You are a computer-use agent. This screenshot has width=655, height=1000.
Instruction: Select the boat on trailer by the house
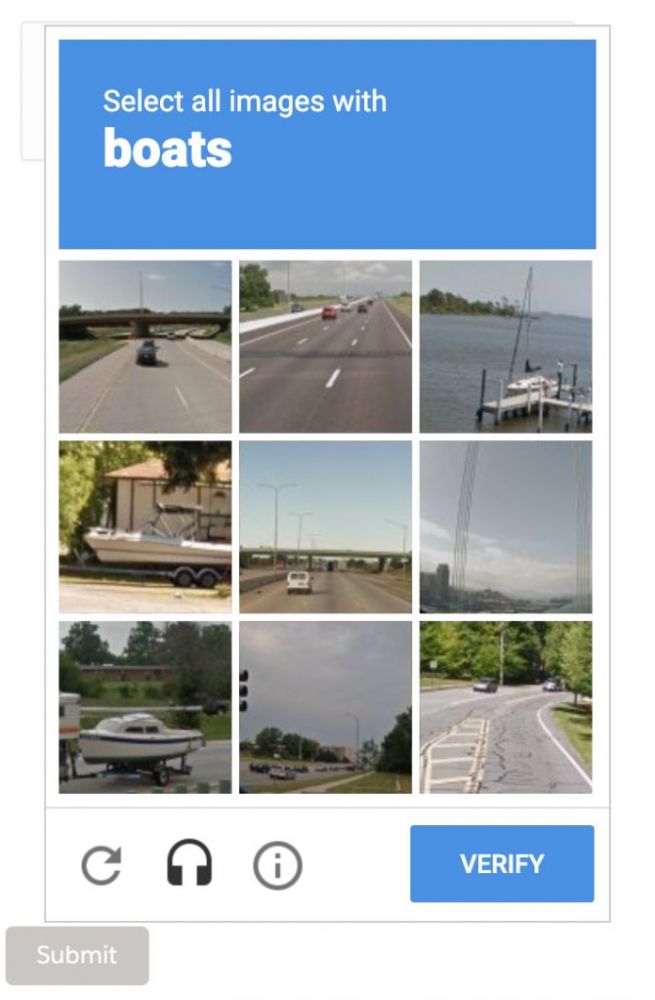point(145,526)
